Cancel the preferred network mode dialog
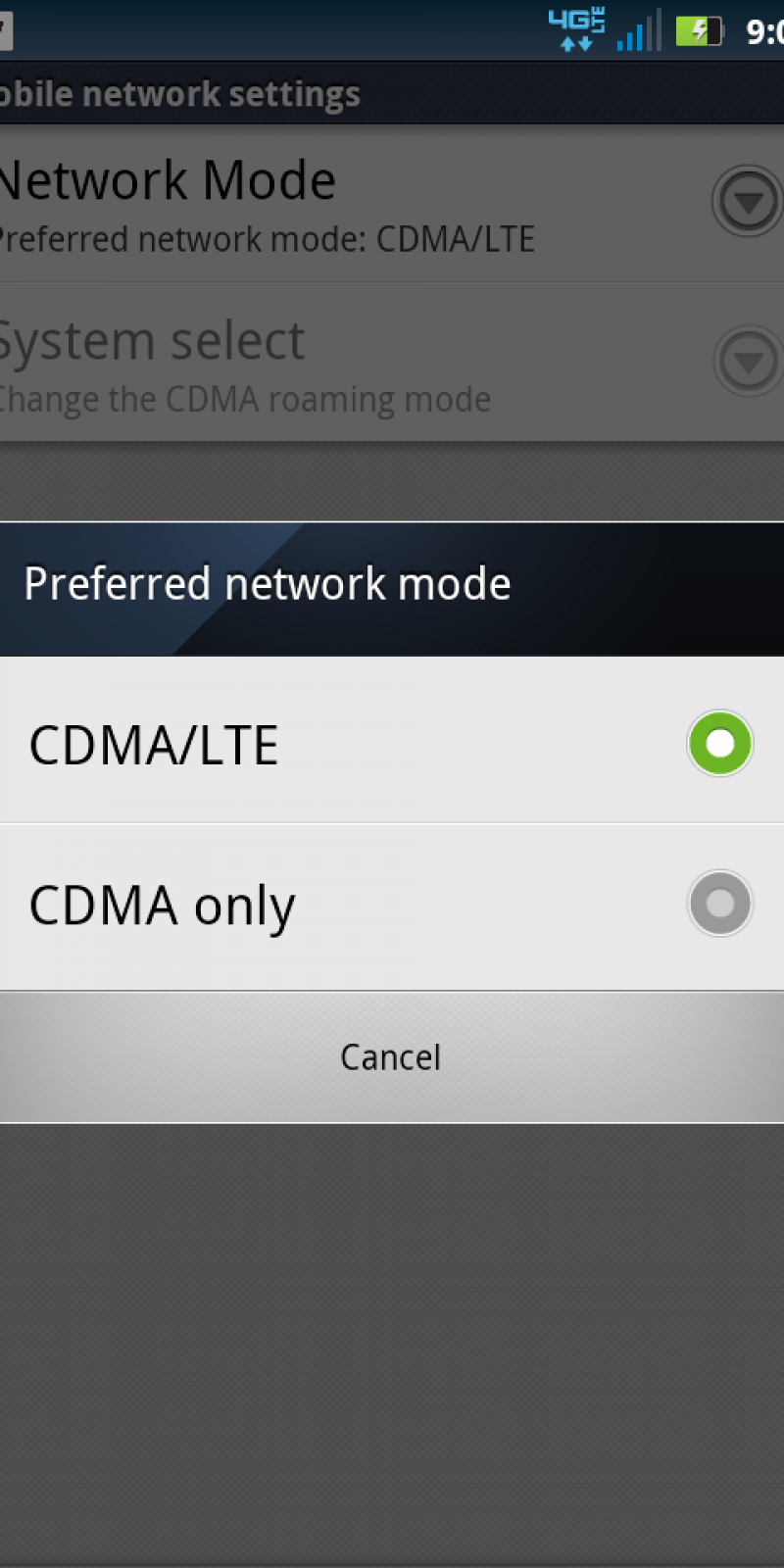 point(391,1056)
